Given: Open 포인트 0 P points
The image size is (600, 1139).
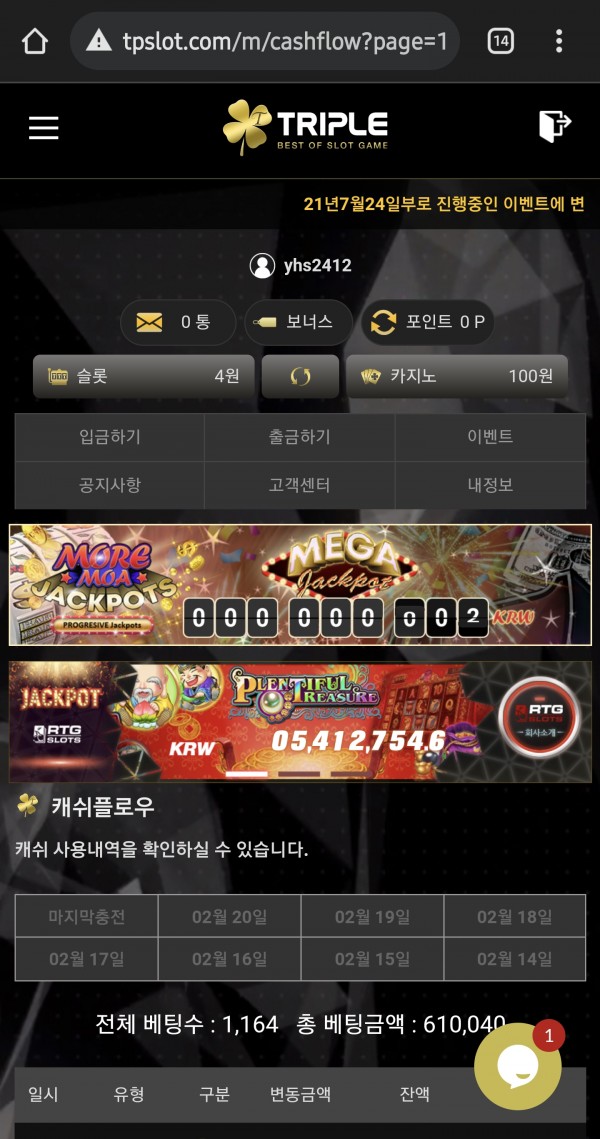Looking at the screenshot, I should (x=428, y=322).
